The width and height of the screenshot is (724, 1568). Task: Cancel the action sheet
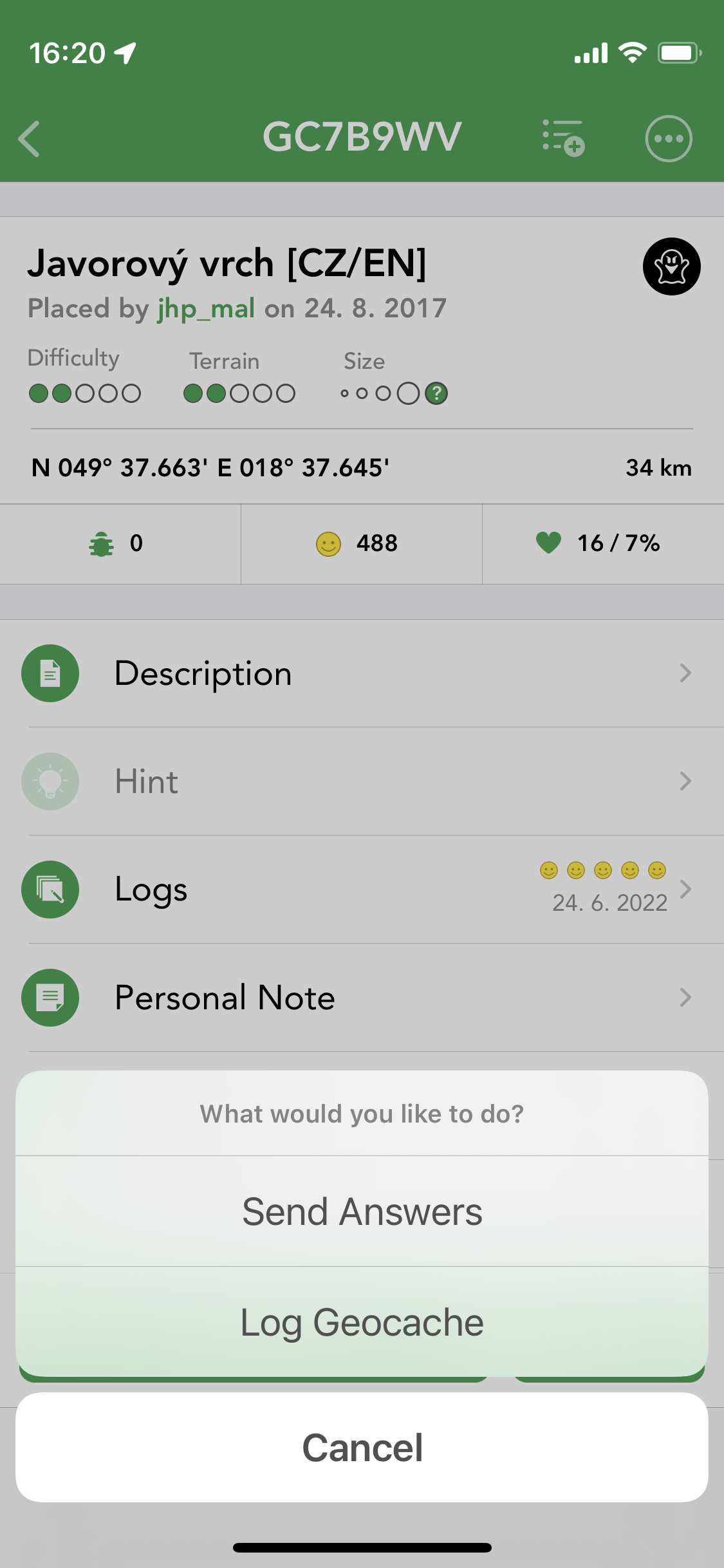(362, 1448)
